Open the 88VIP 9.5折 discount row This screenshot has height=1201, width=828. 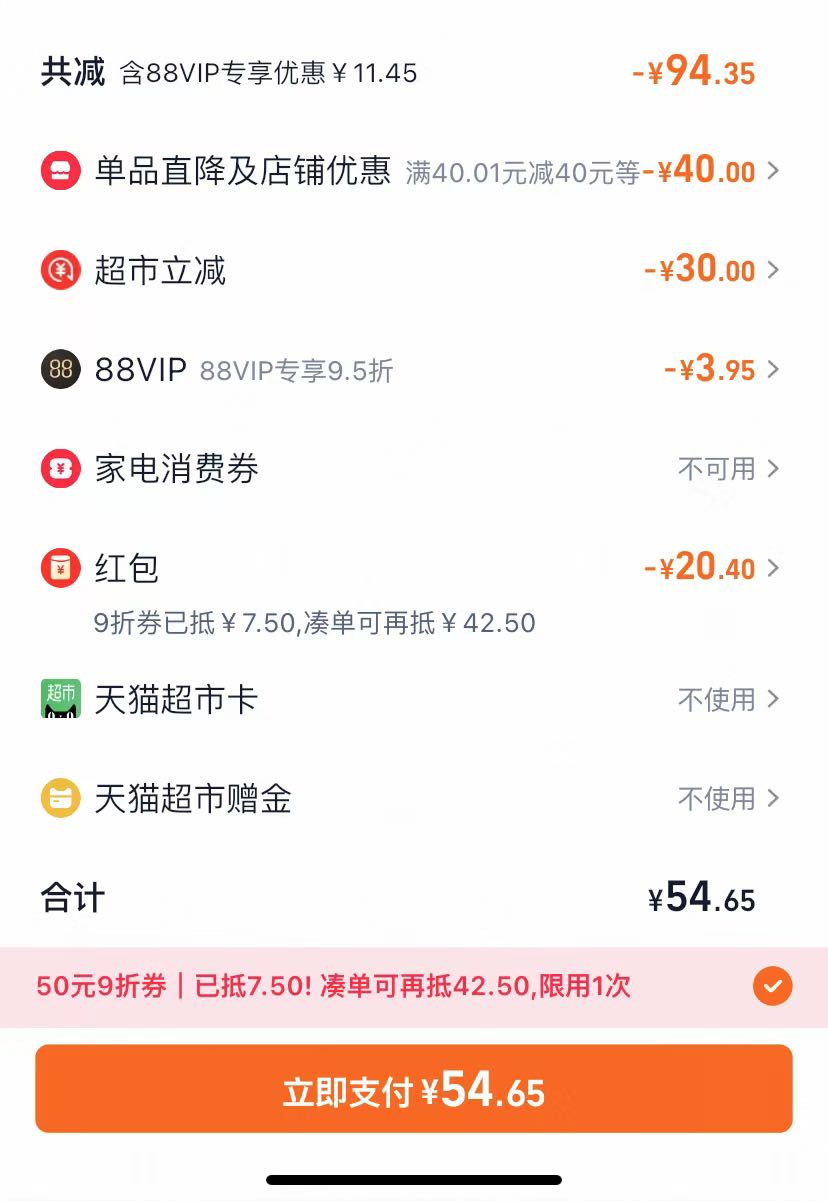(414, 370)
